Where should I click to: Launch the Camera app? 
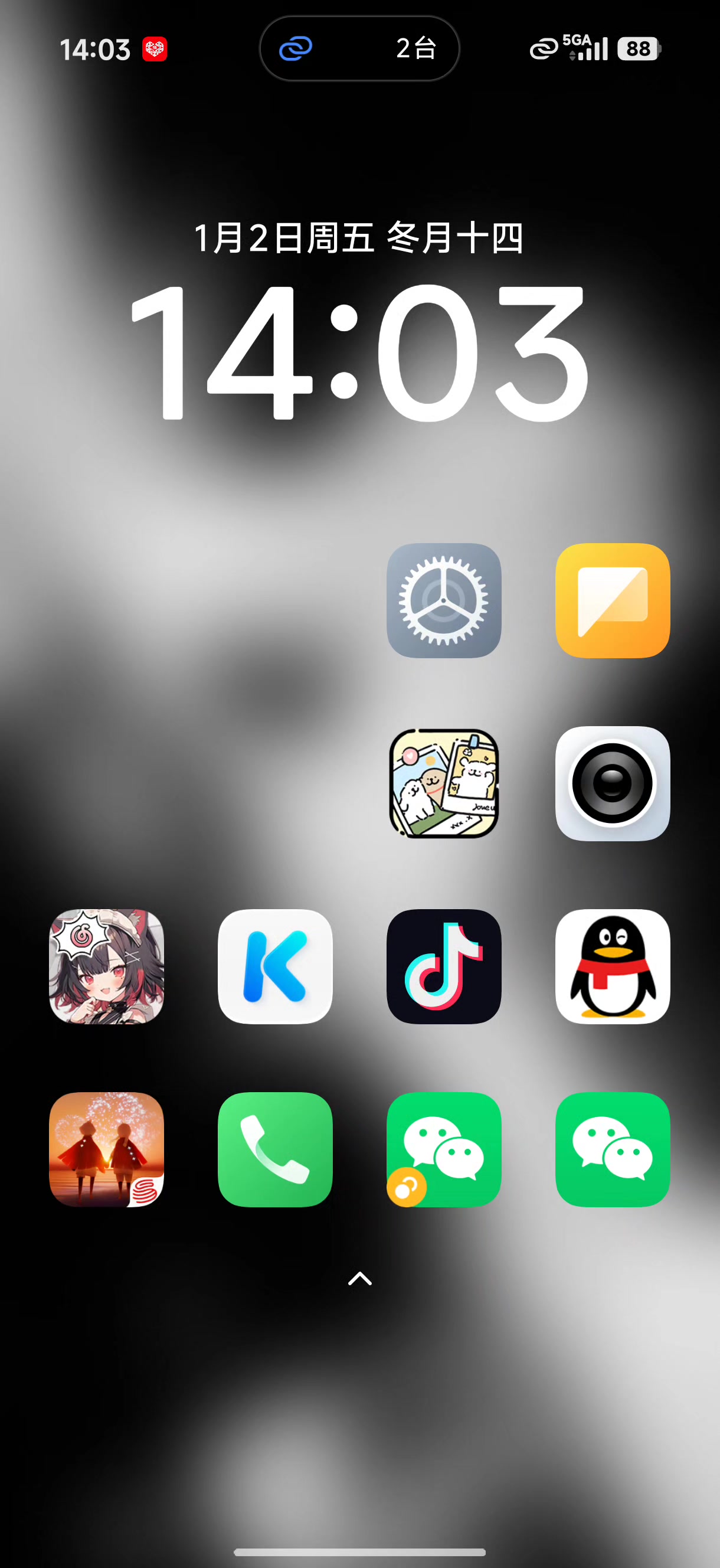point(612,783)
